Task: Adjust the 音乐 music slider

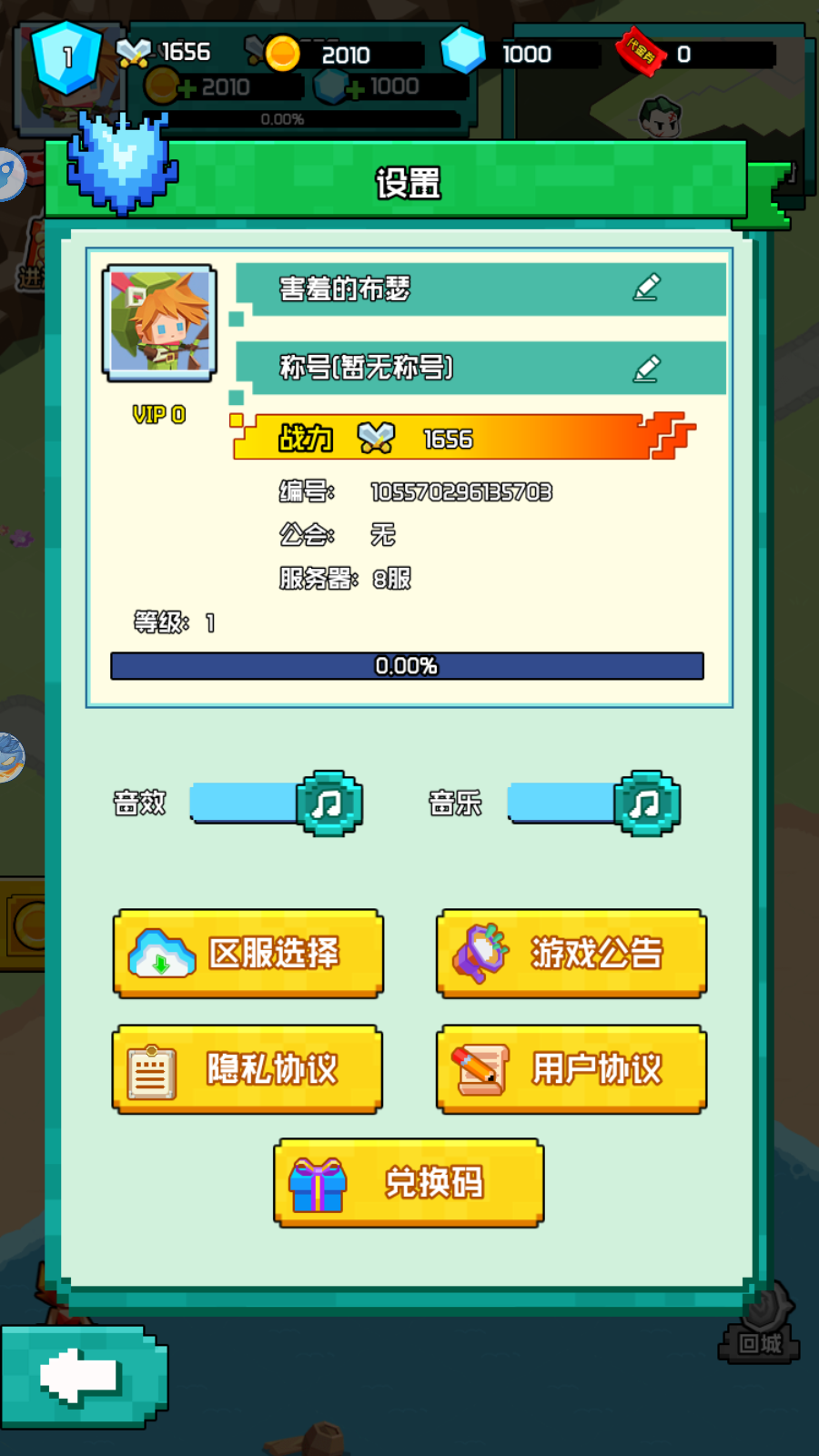Action: (646, 804)
